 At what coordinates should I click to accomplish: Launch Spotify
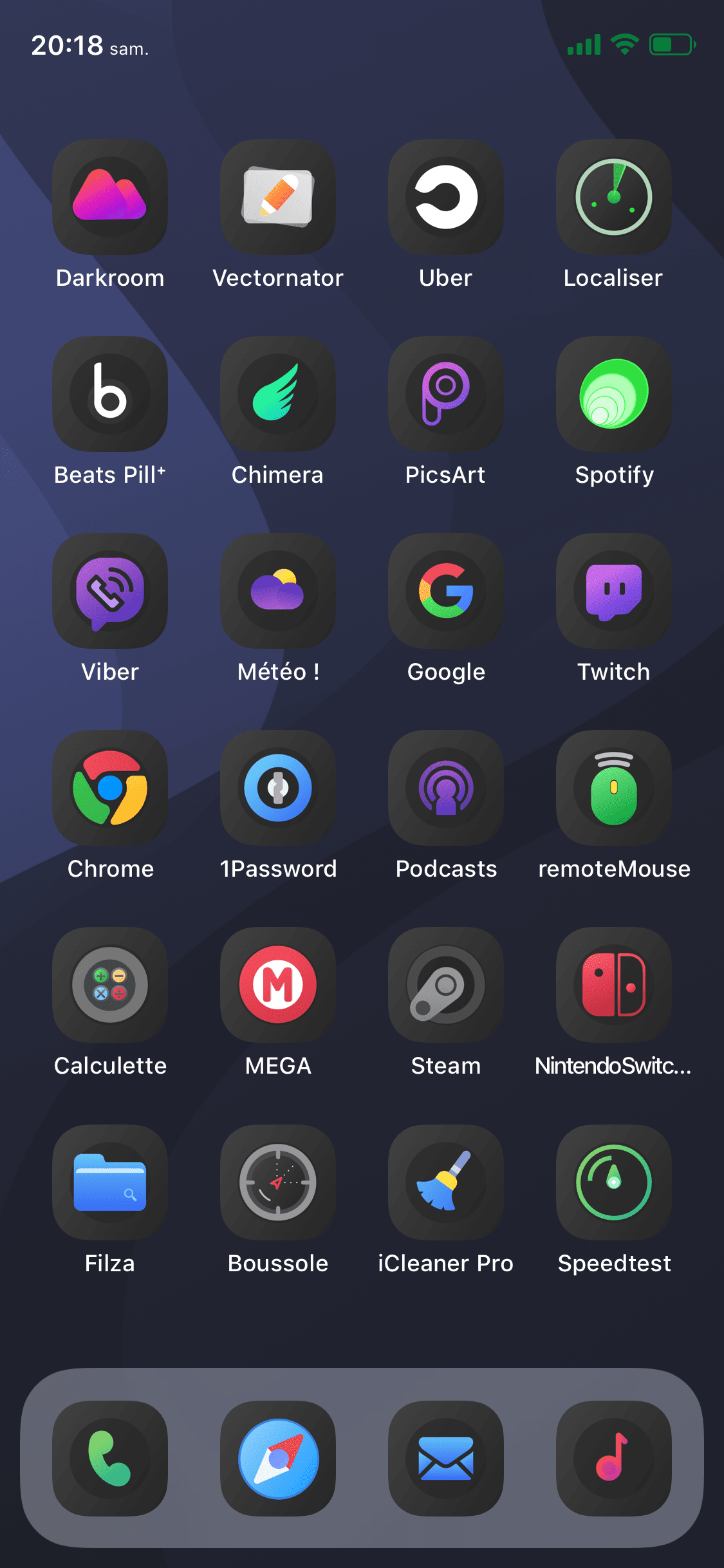[614, 394]
